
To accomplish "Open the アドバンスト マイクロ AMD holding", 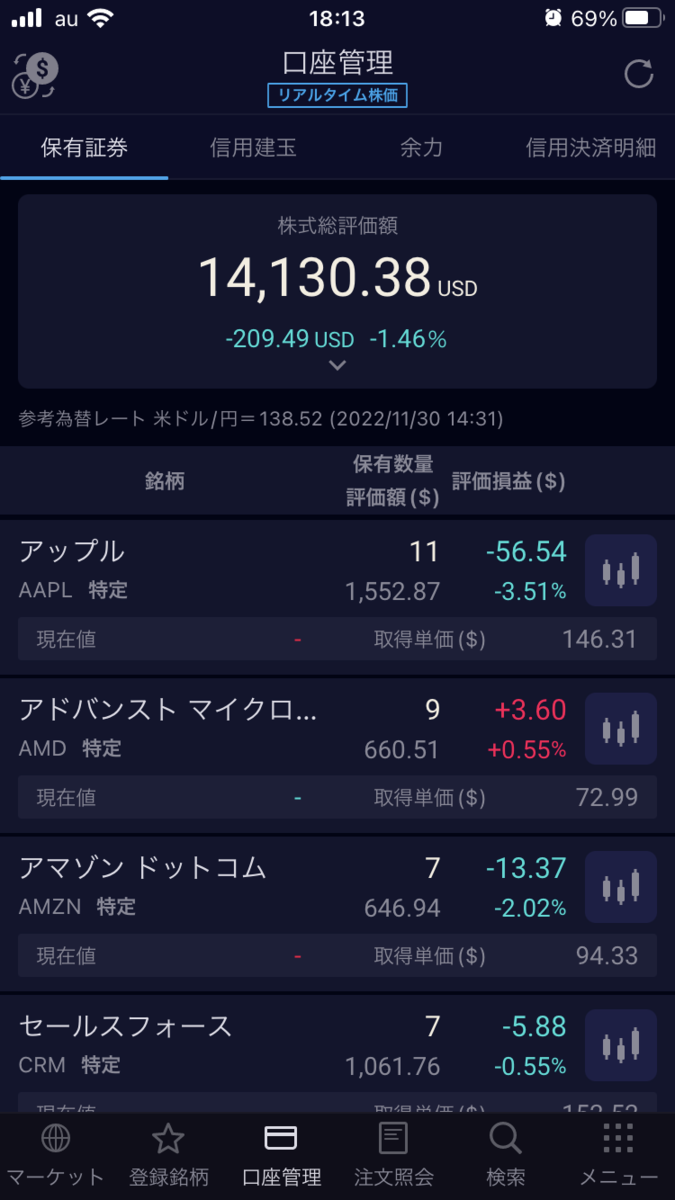I will click(x=200, y=729).
